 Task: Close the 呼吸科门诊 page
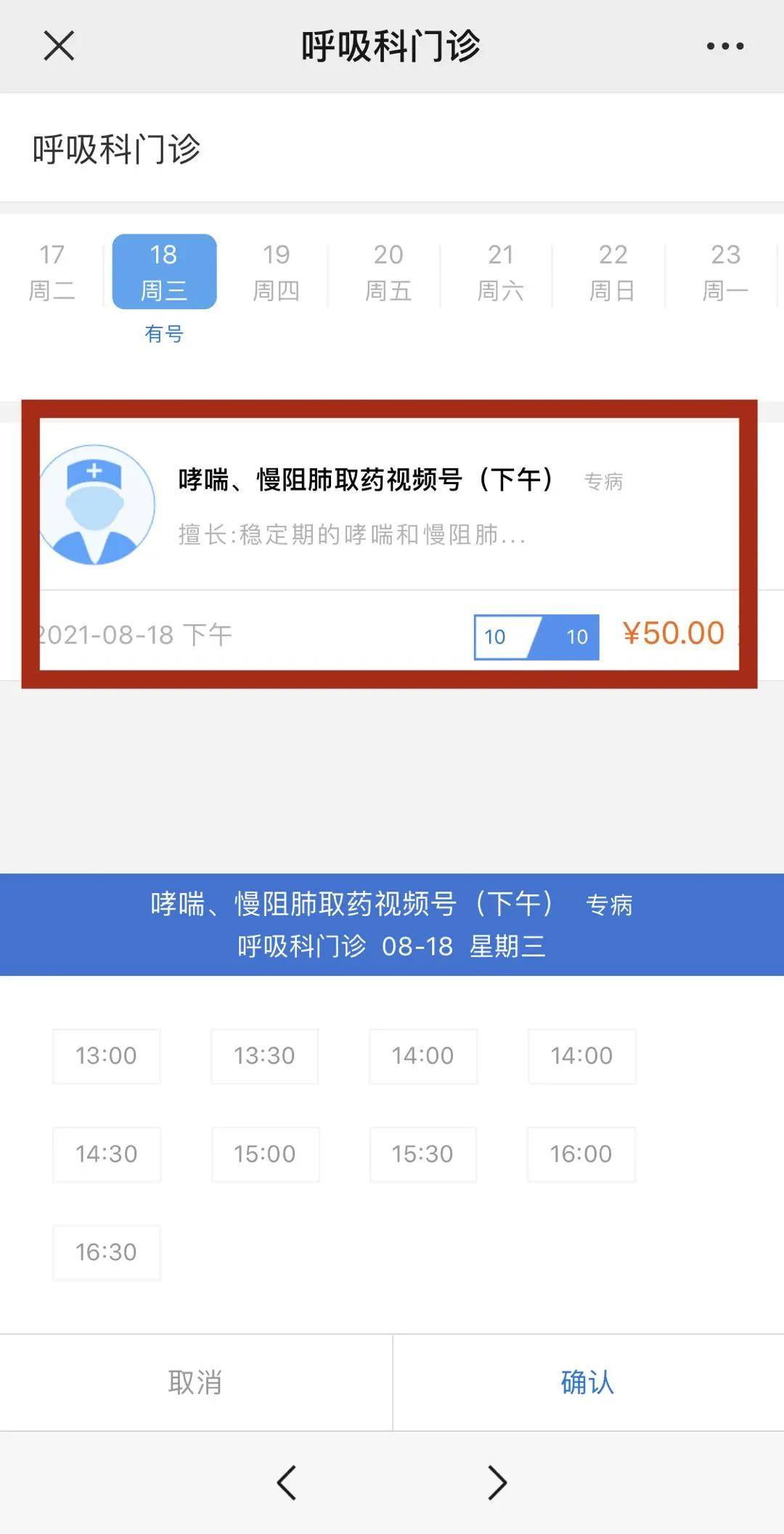click(59, 46)
